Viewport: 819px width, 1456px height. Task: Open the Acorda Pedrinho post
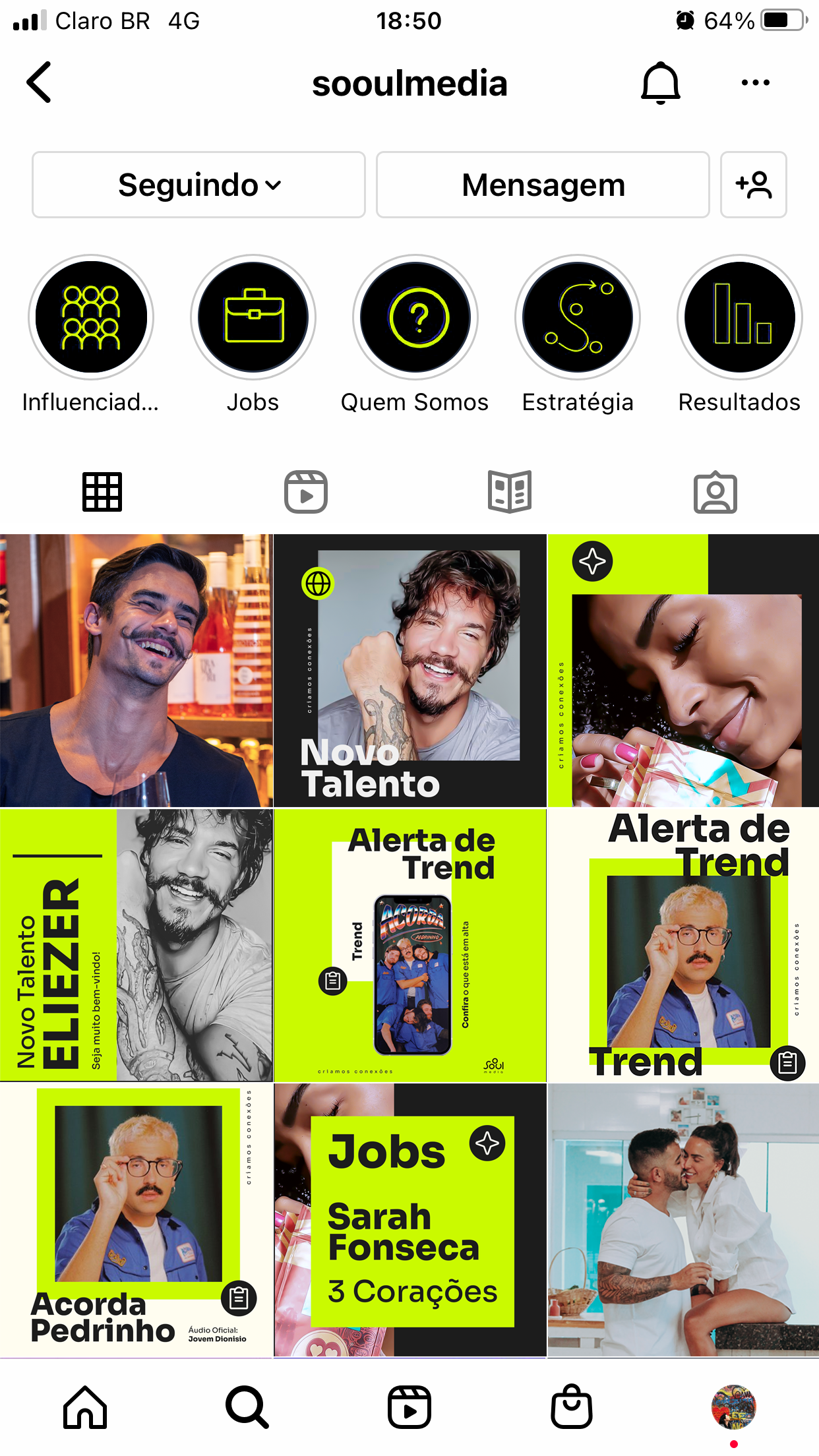(136, 1220)
